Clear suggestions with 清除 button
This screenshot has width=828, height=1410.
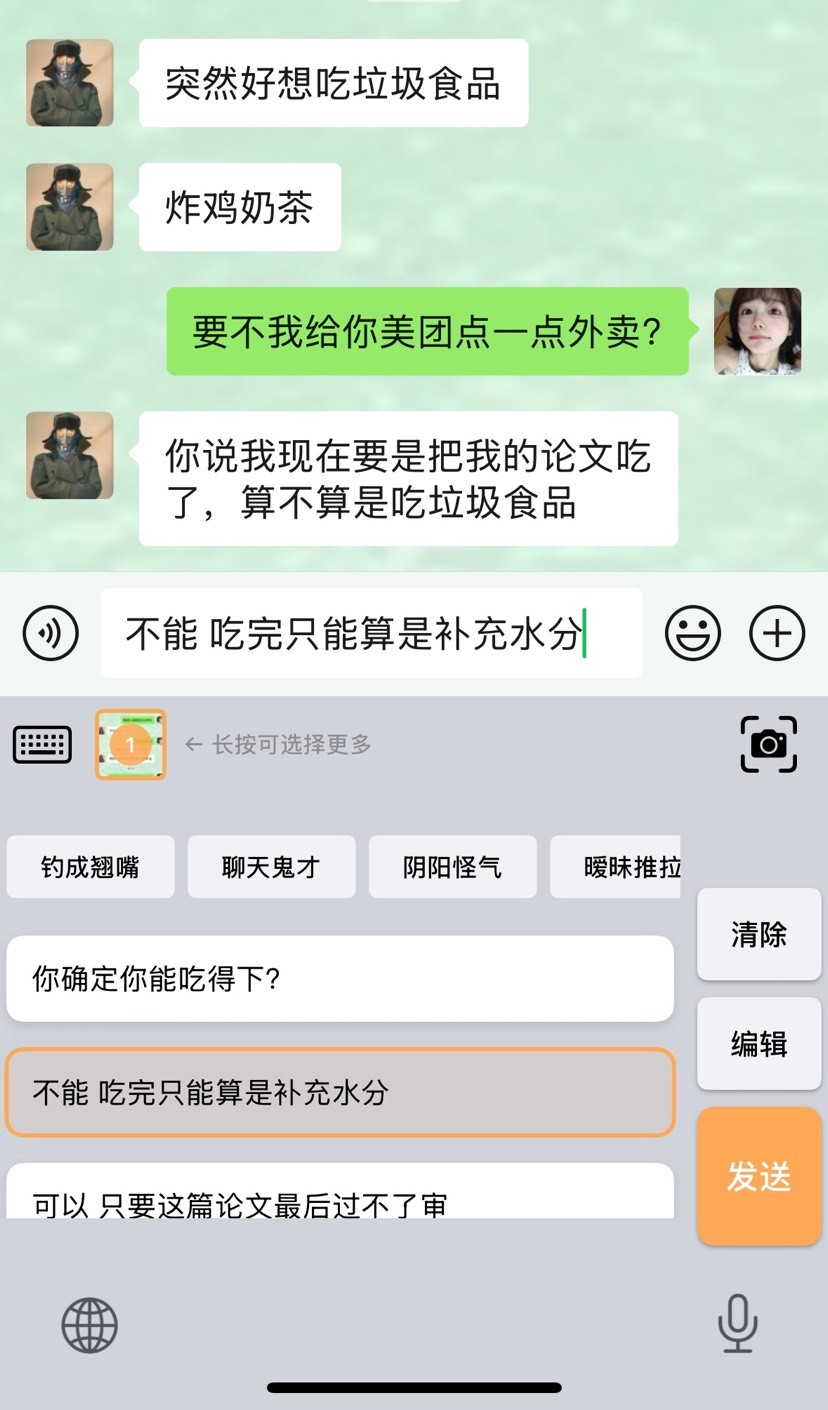pos(758,935)
